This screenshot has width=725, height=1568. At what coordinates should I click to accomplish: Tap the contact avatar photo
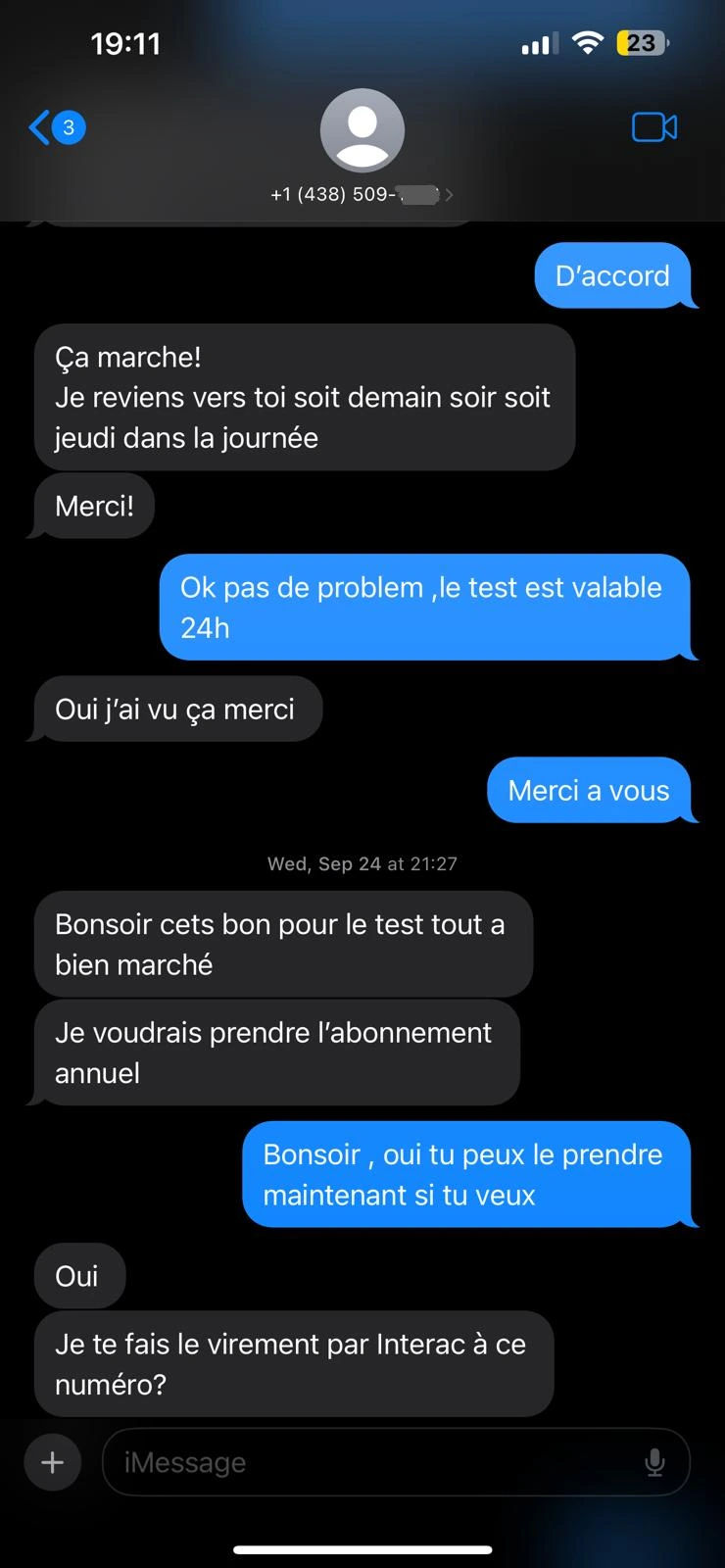coord(362,130)
